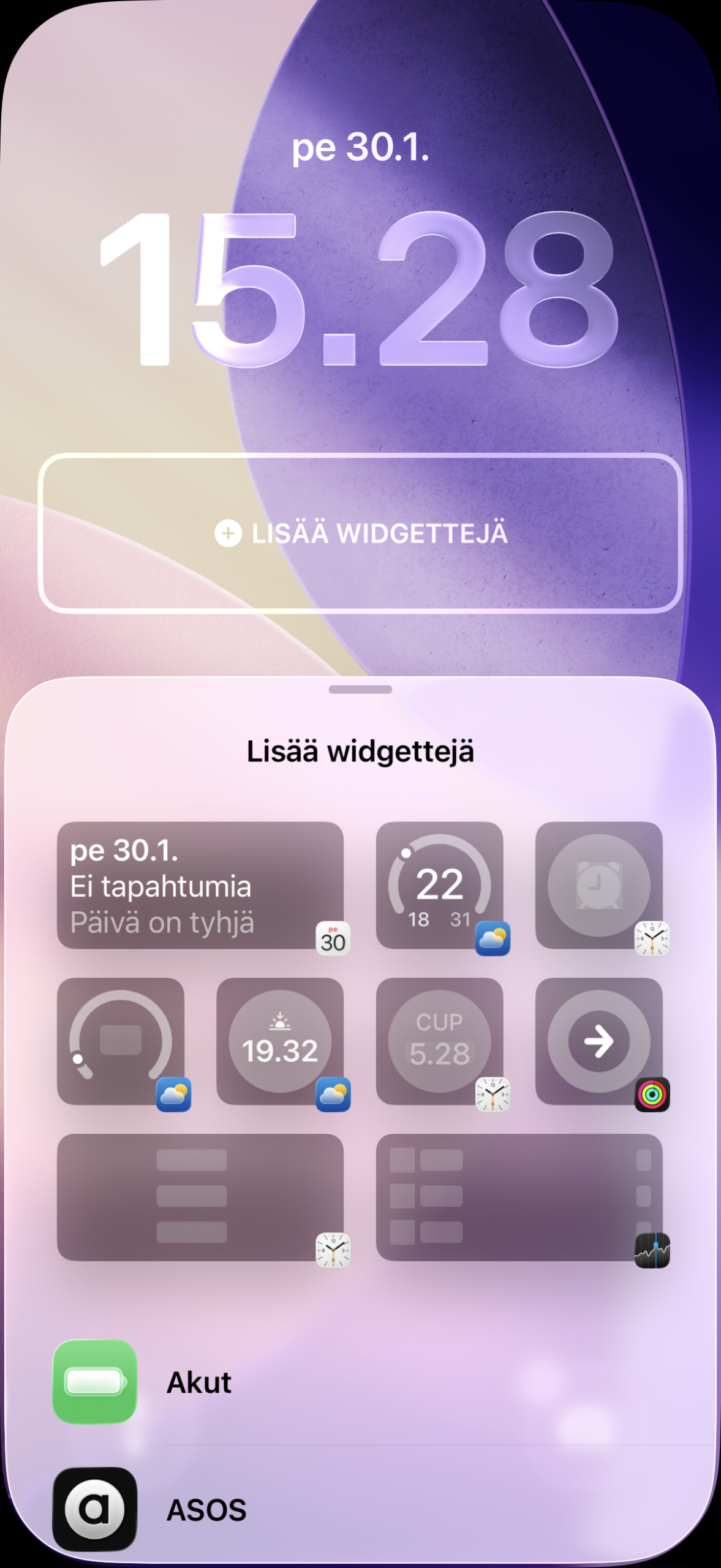Viewport: 721px width, 1568px height.
Task: Add the calendar 'Ei tapahtumia' widget
Action: pos(200,885)
